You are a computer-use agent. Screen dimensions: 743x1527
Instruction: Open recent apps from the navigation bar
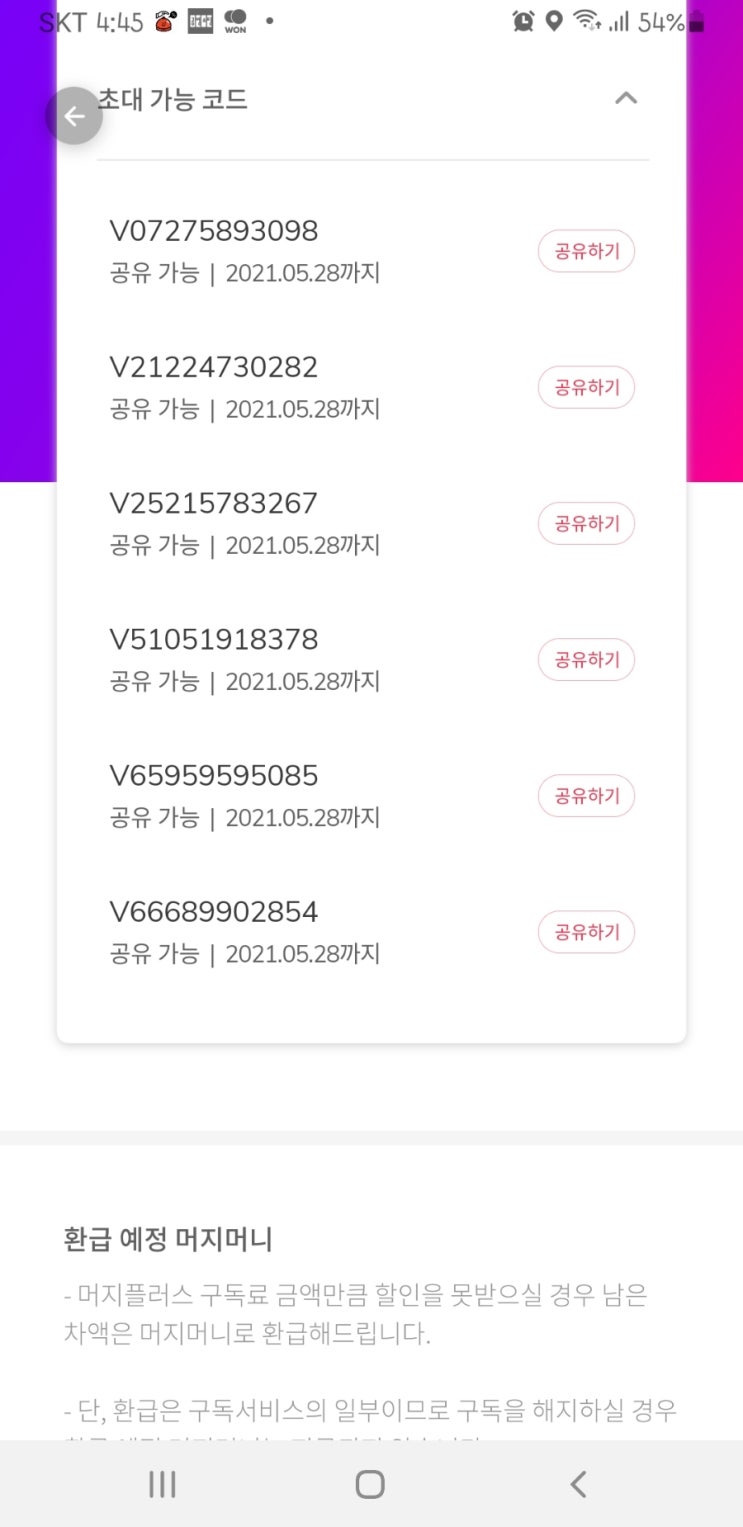coord(162,1485)
